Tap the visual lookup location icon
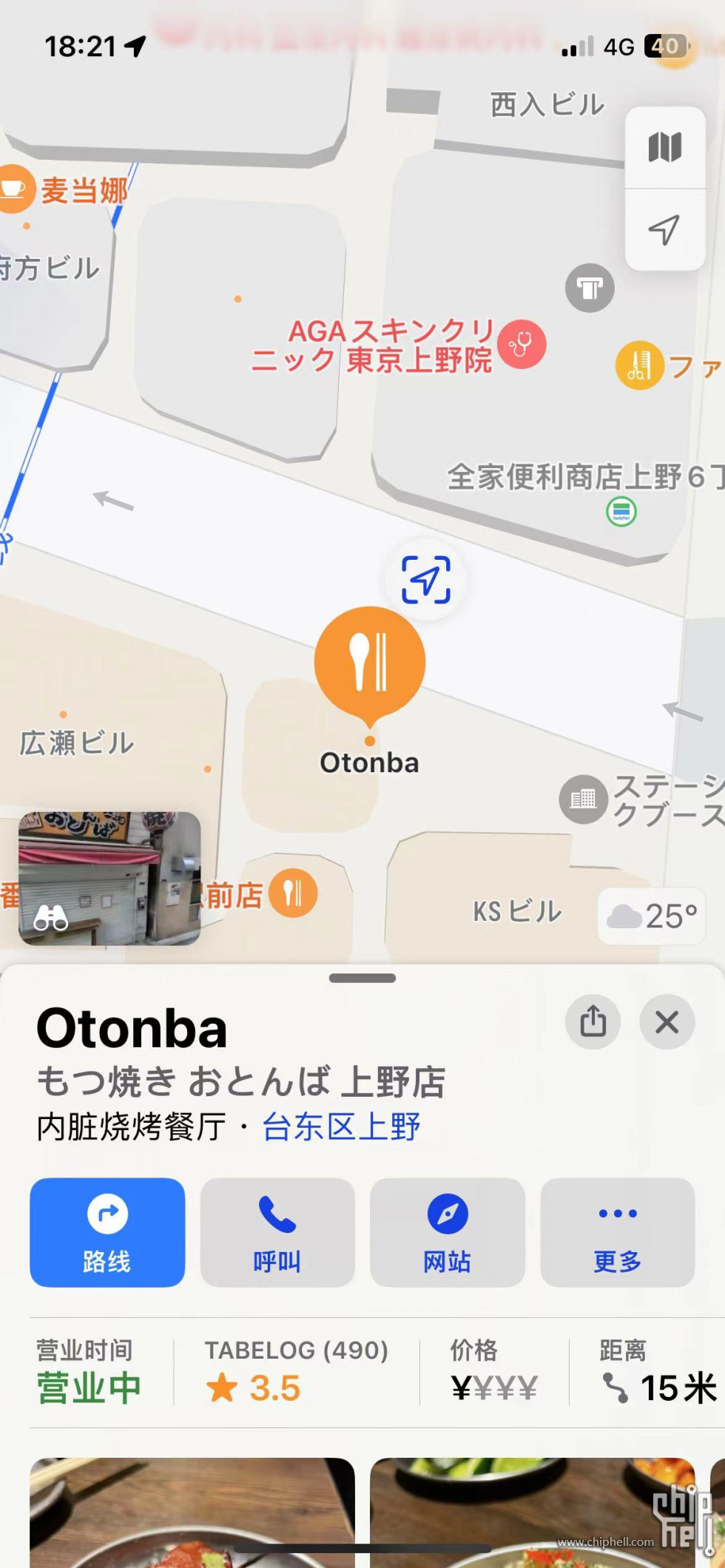This screenshot has width=725, height=1568. click(426, 580)
